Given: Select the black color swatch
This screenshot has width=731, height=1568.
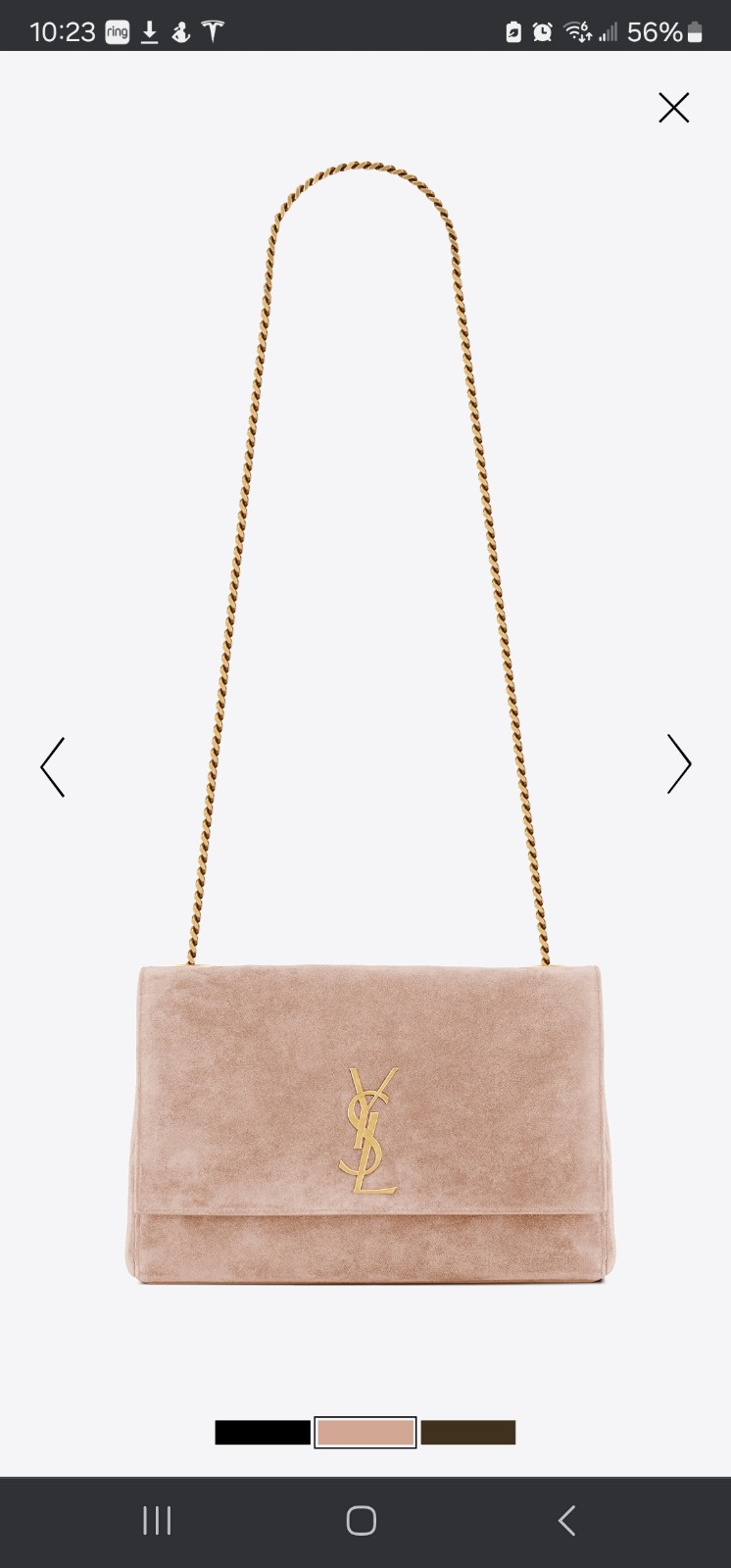Looking at the screenshot, I should point(263,1433).
